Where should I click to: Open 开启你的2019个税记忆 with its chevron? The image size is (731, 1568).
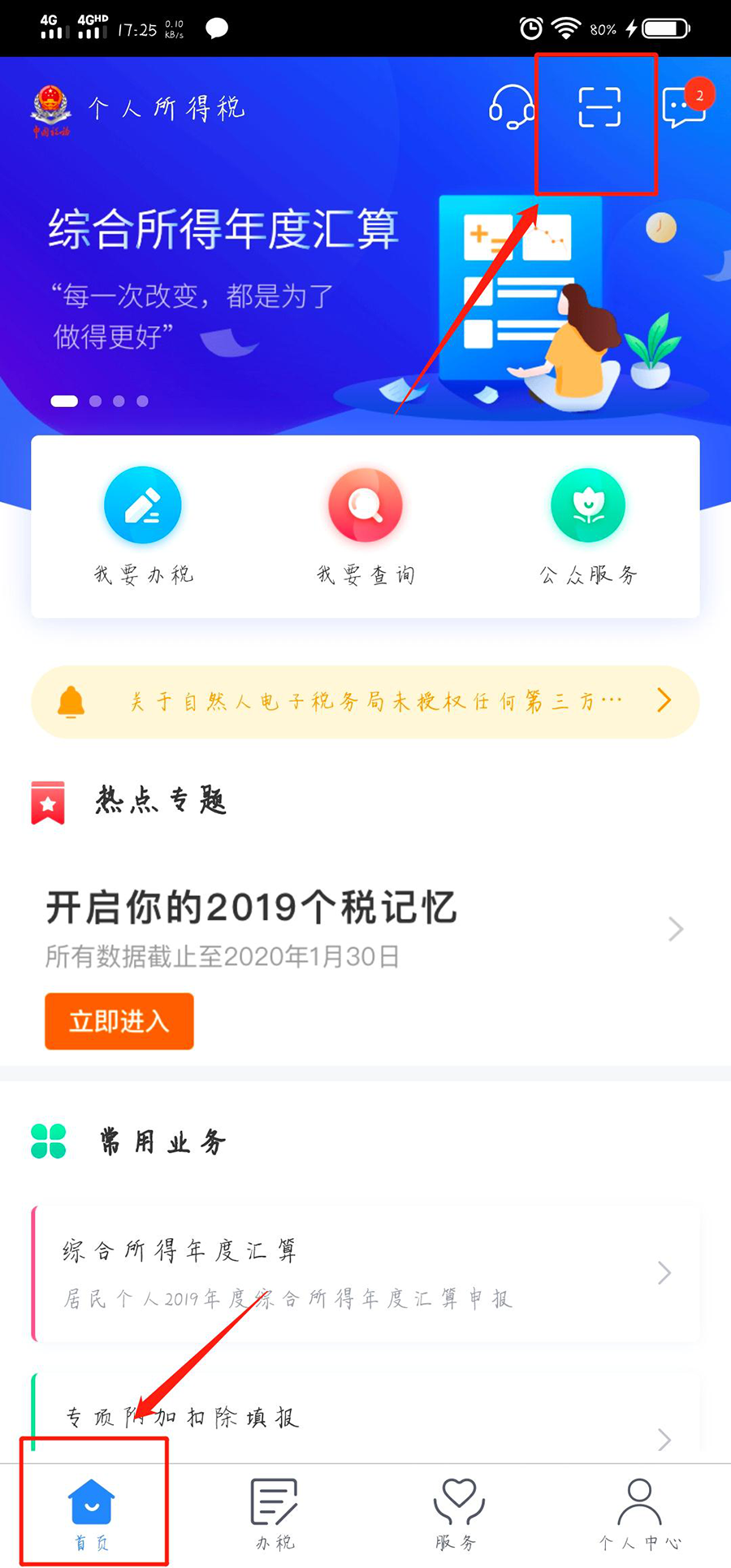click(676, 929)
